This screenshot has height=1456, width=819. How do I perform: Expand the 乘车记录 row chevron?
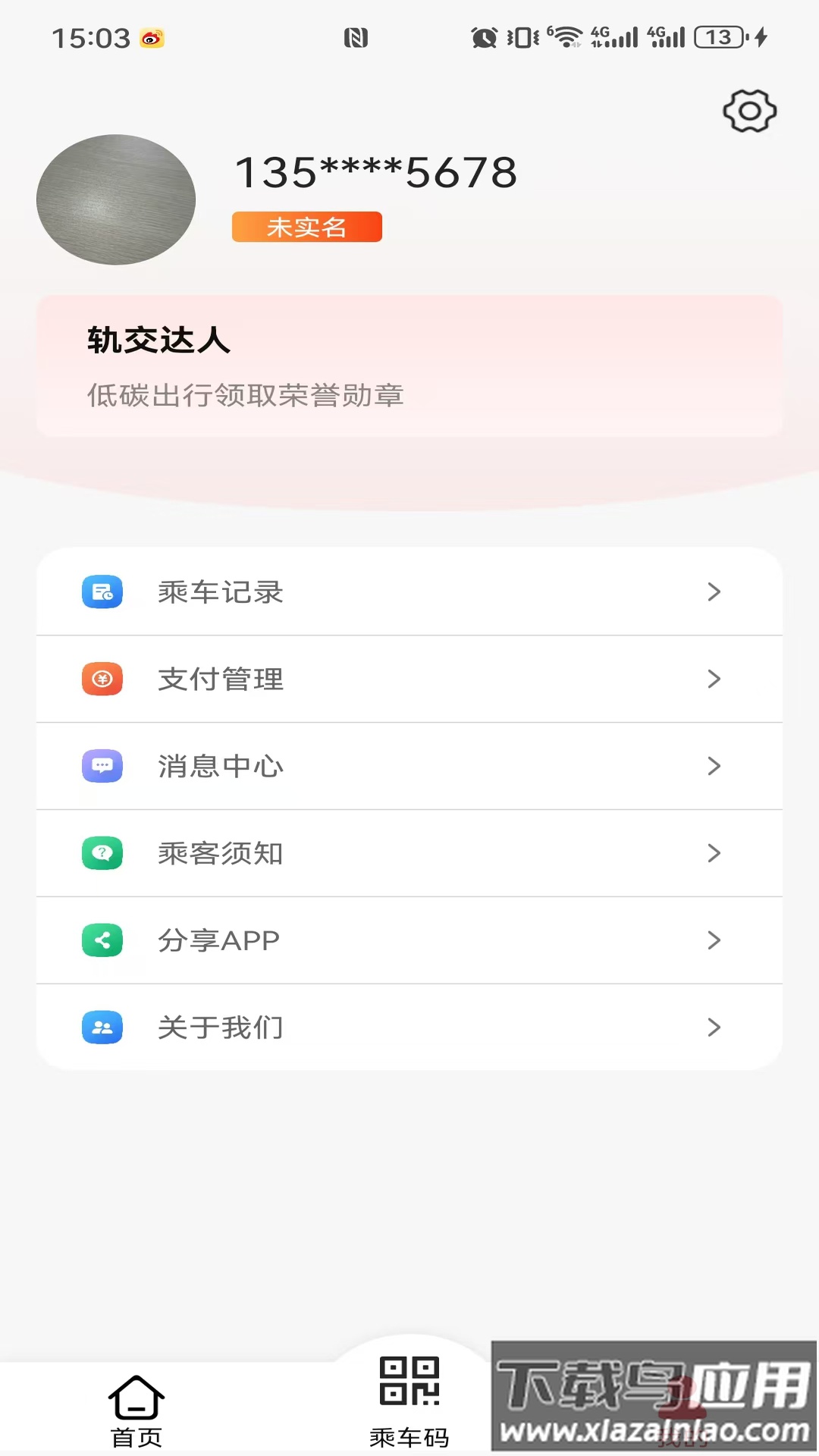coord(714,592)
